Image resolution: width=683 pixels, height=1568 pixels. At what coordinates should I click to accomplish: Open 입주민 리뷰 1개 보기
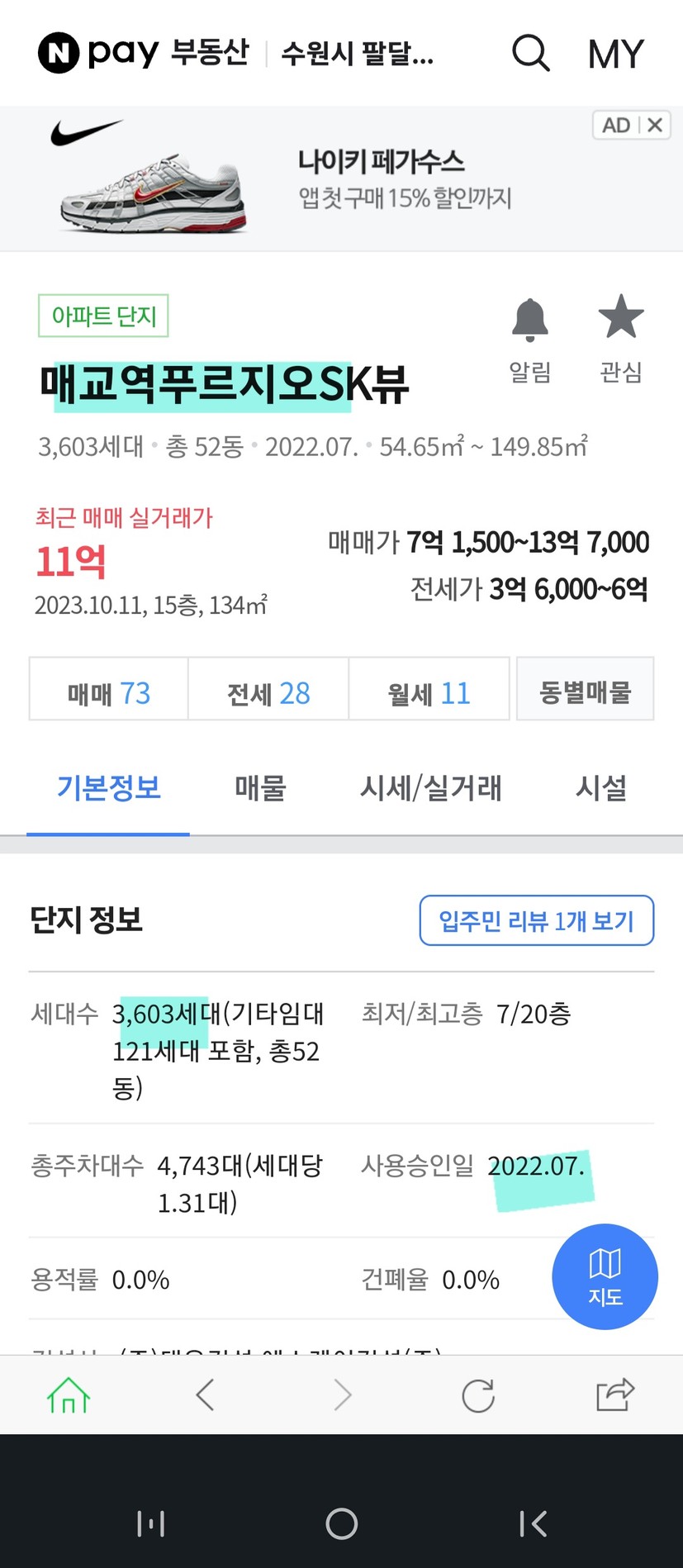coord(537,920)
